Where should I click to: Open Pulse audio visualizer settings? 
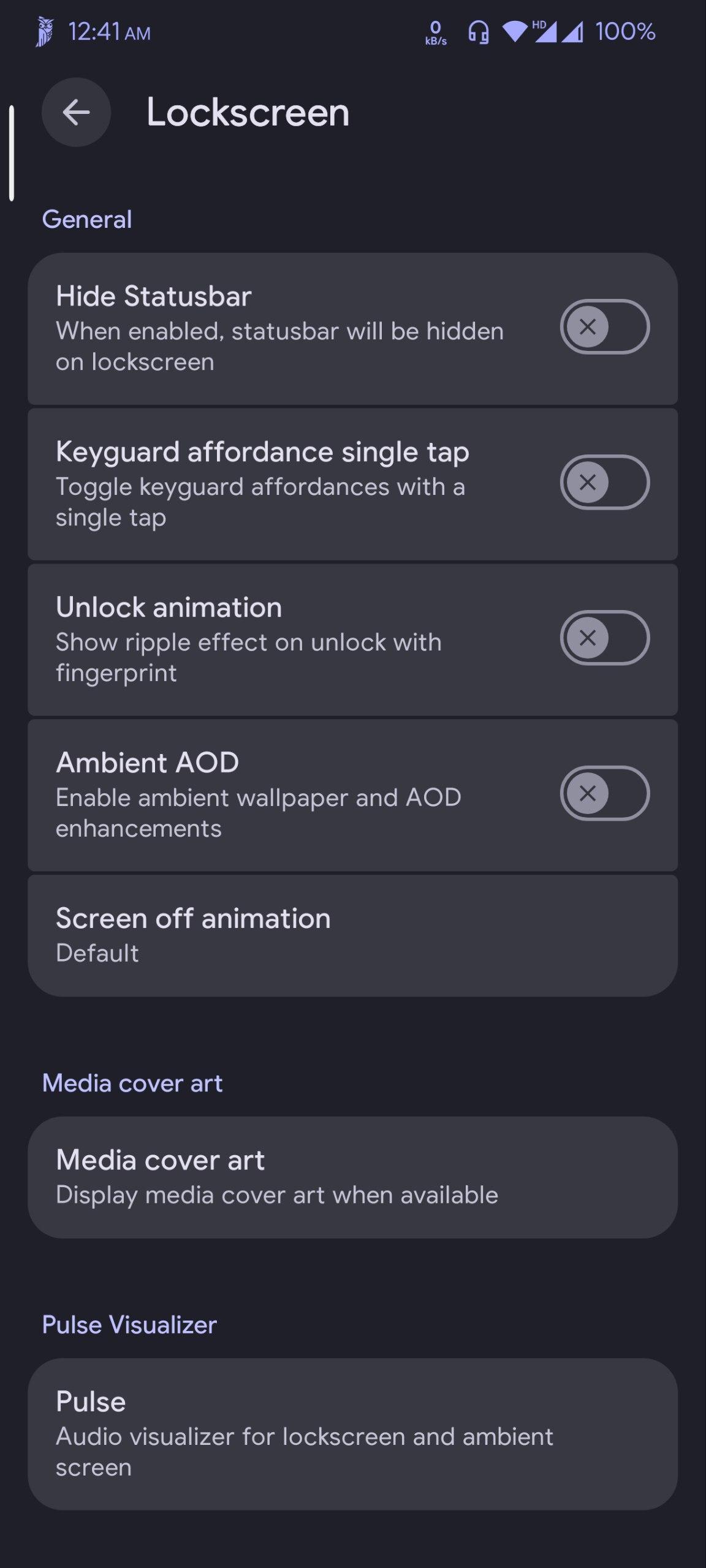coord(352,1434)
